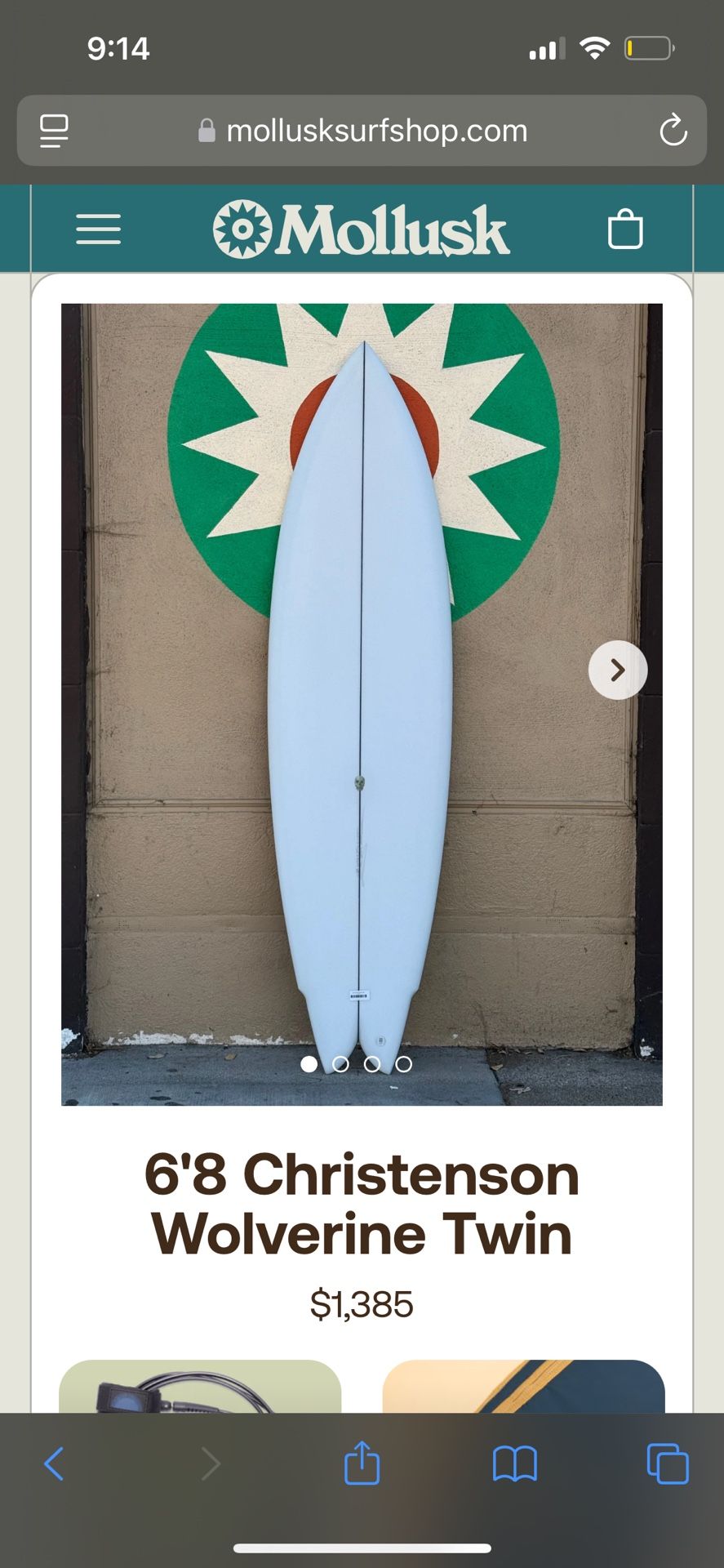This screenshot has width=724, height=1568.
Task: Show the next product image
Action: click(618, 670)
